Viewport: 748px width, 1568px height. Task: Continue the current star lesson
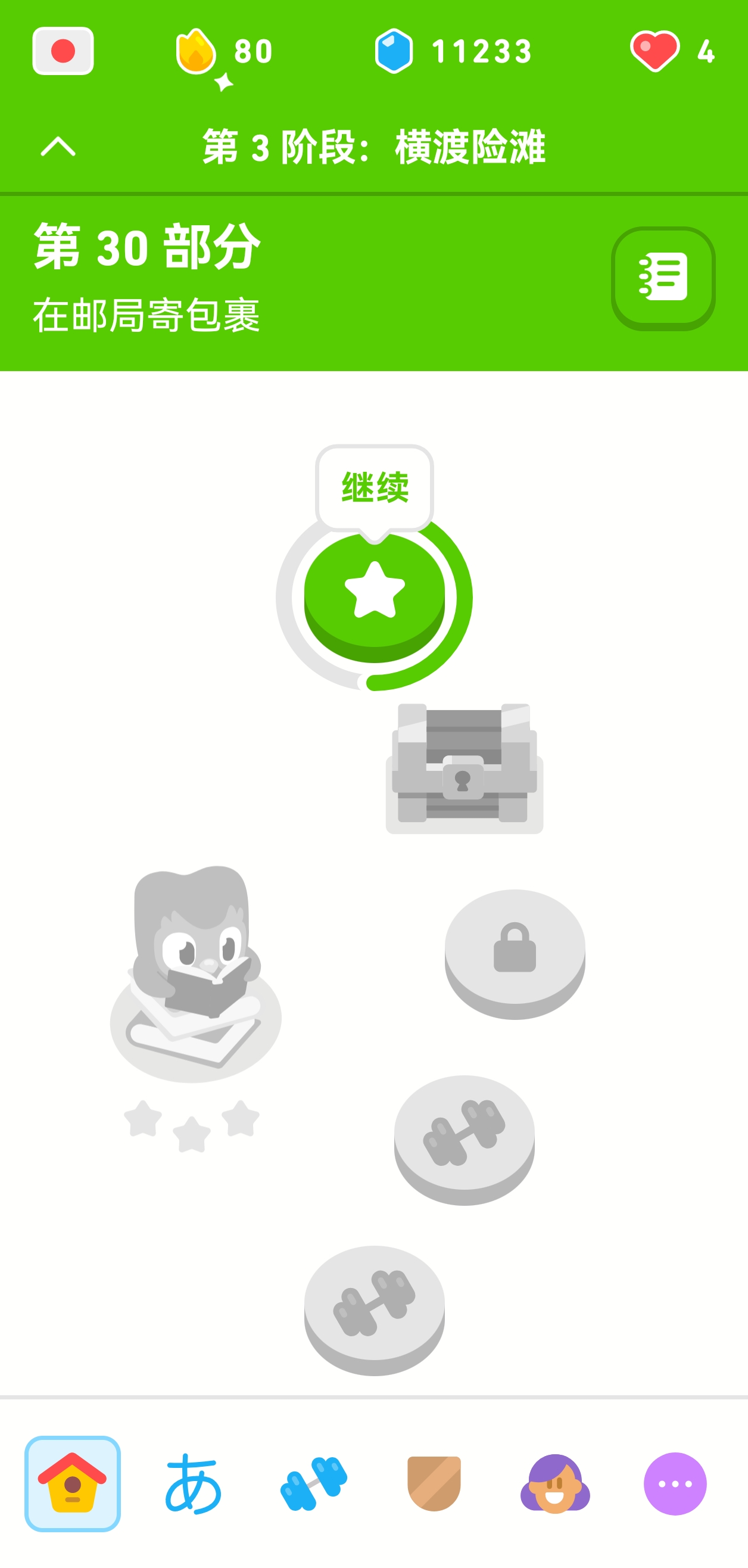tap(375, 596)
